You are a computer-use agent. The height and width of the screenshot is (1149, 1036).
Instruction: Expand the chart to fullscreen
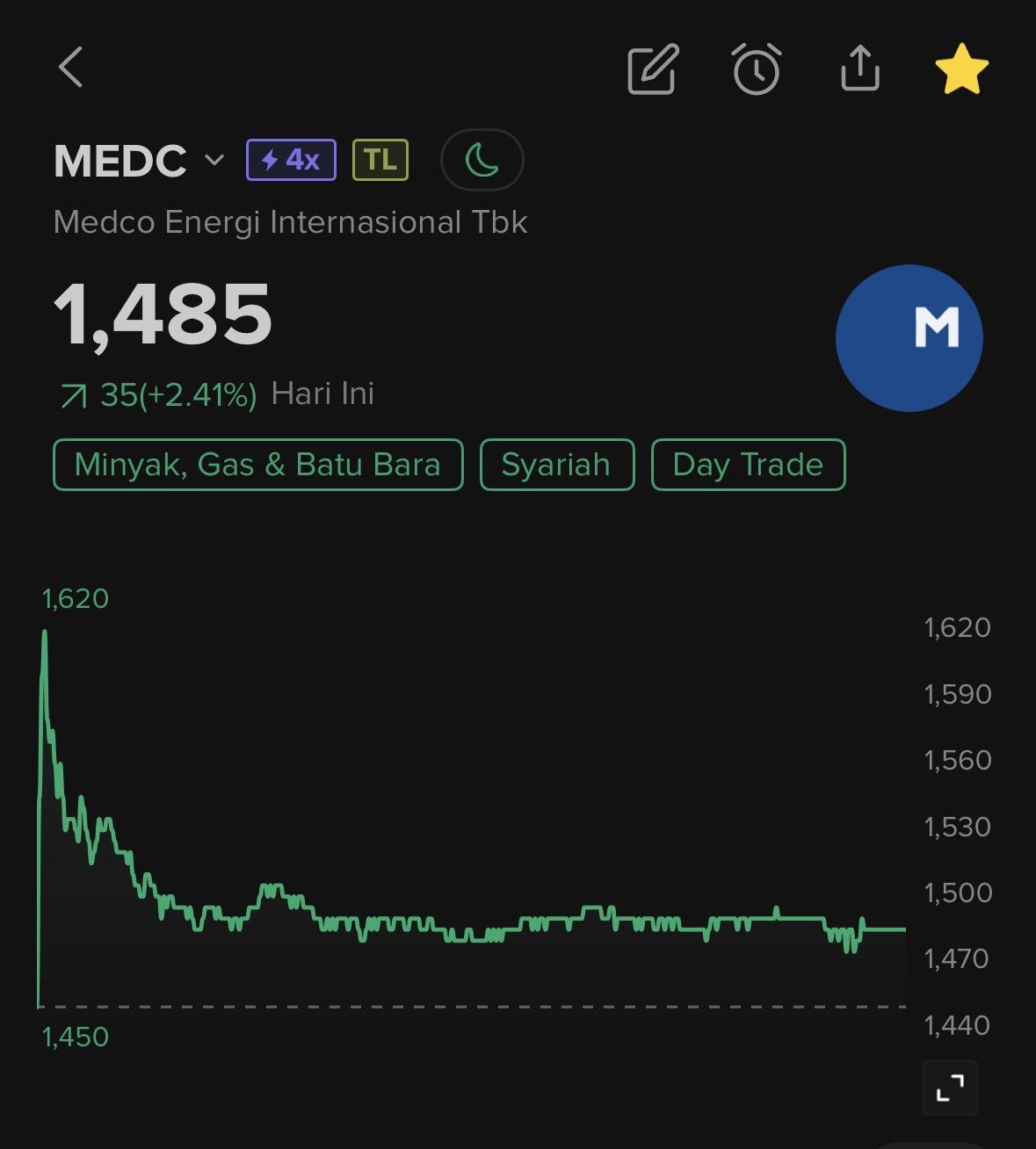pos(950,1088)
